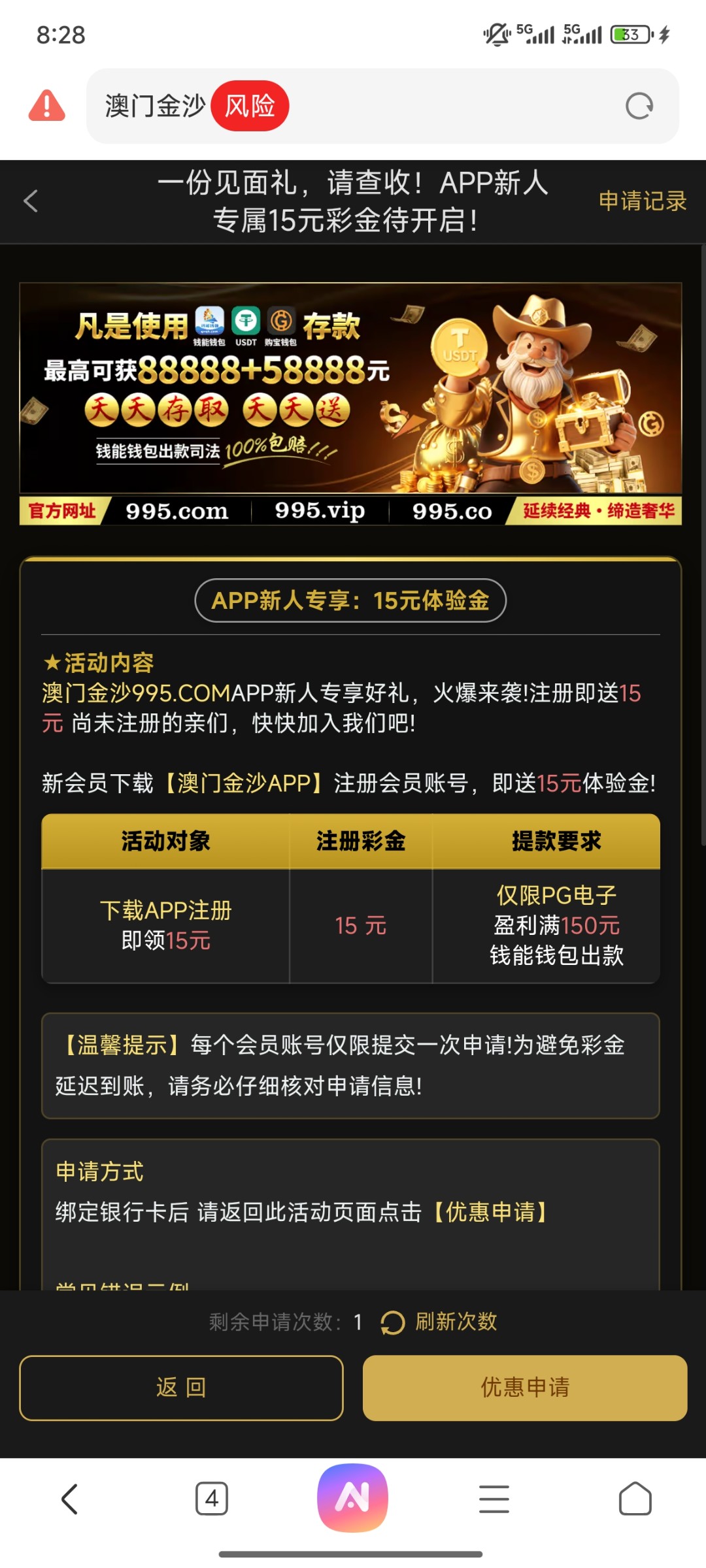Open the tab switcher showing 4 tabs
Viewport: 706px width, 1568px height.
[212, 1498]
